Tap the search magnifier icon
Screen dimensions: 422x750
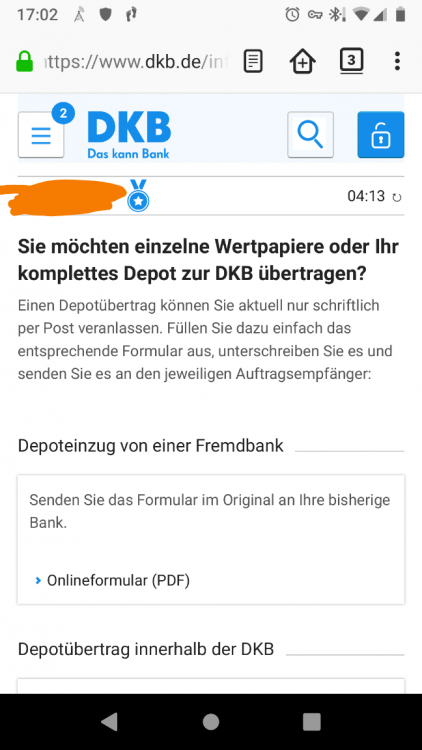pyautogui.click(x=310, y=135)
